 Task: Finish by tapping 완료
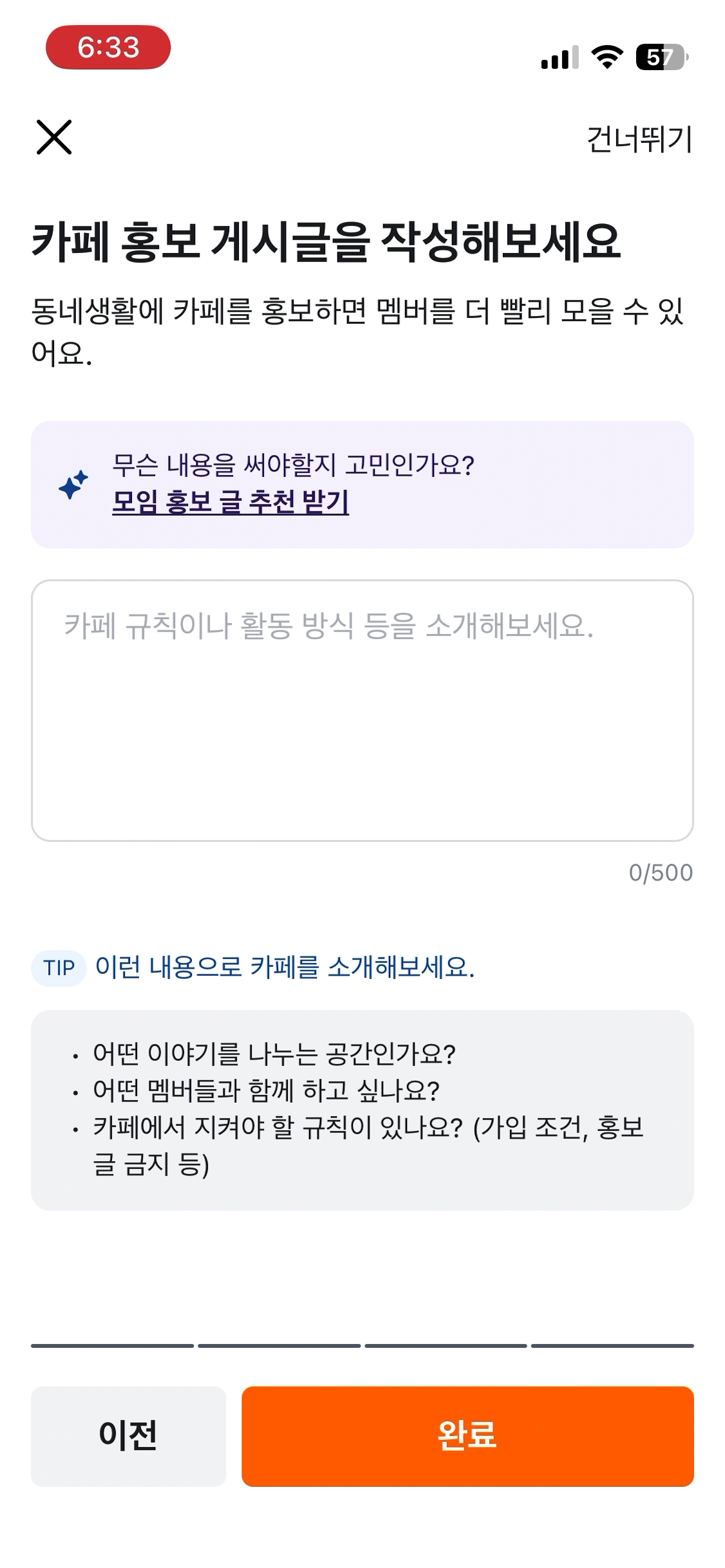pos(467,1435)
